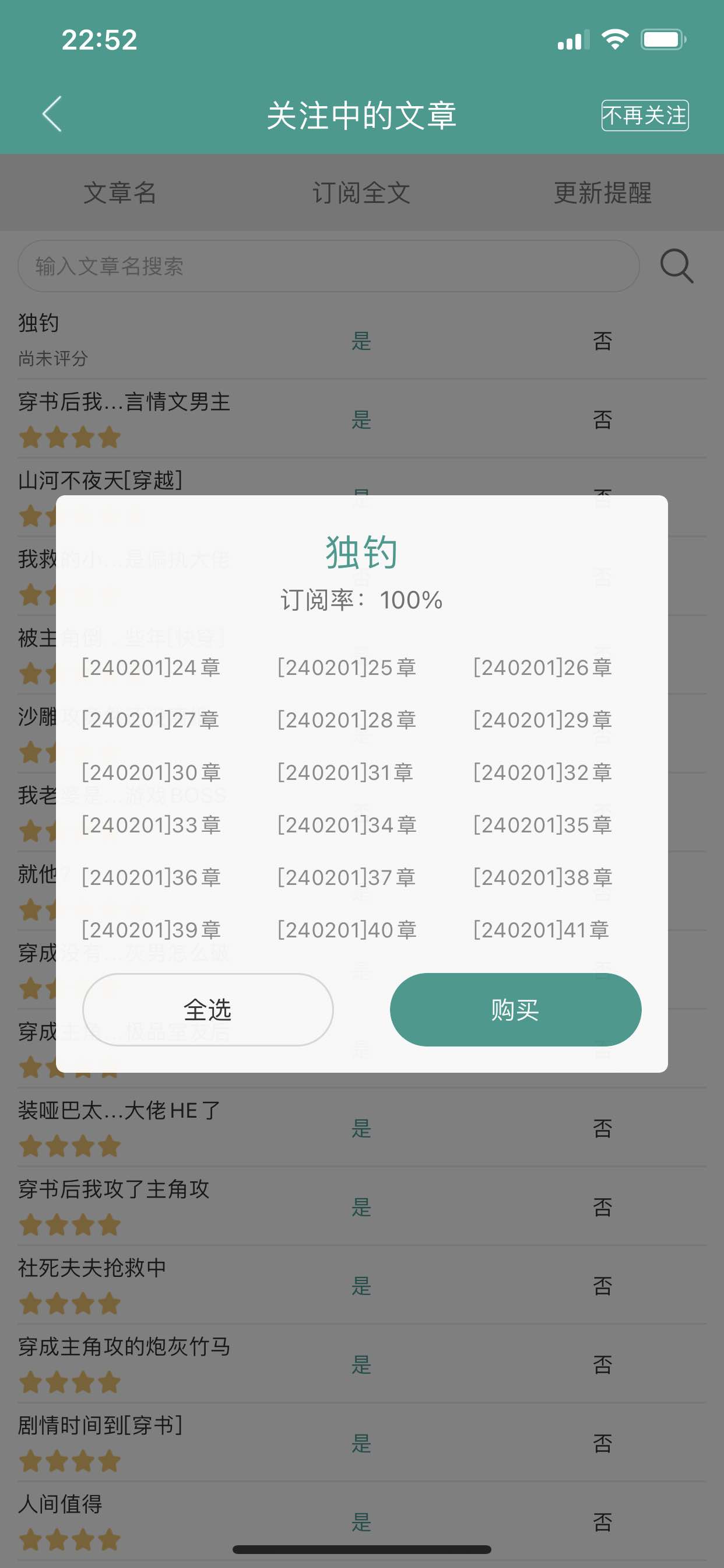
Task: Choose chapter [240201]32章
Action: [543, 772]
